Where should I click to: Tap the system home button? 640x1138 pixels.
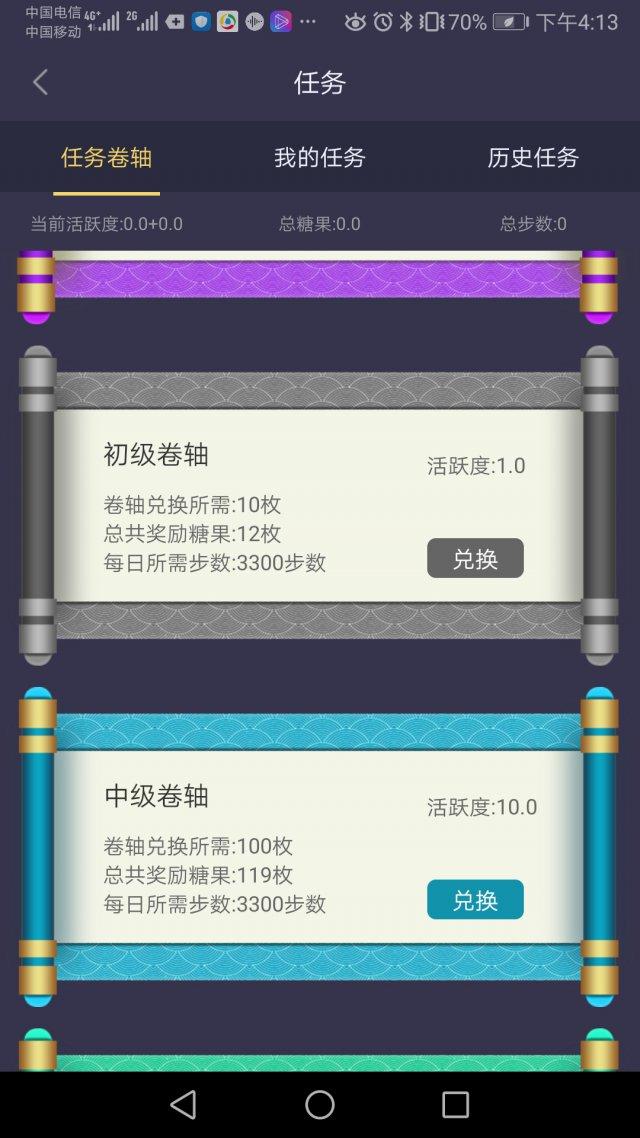pyautogui.click(x=320, y=1104)
